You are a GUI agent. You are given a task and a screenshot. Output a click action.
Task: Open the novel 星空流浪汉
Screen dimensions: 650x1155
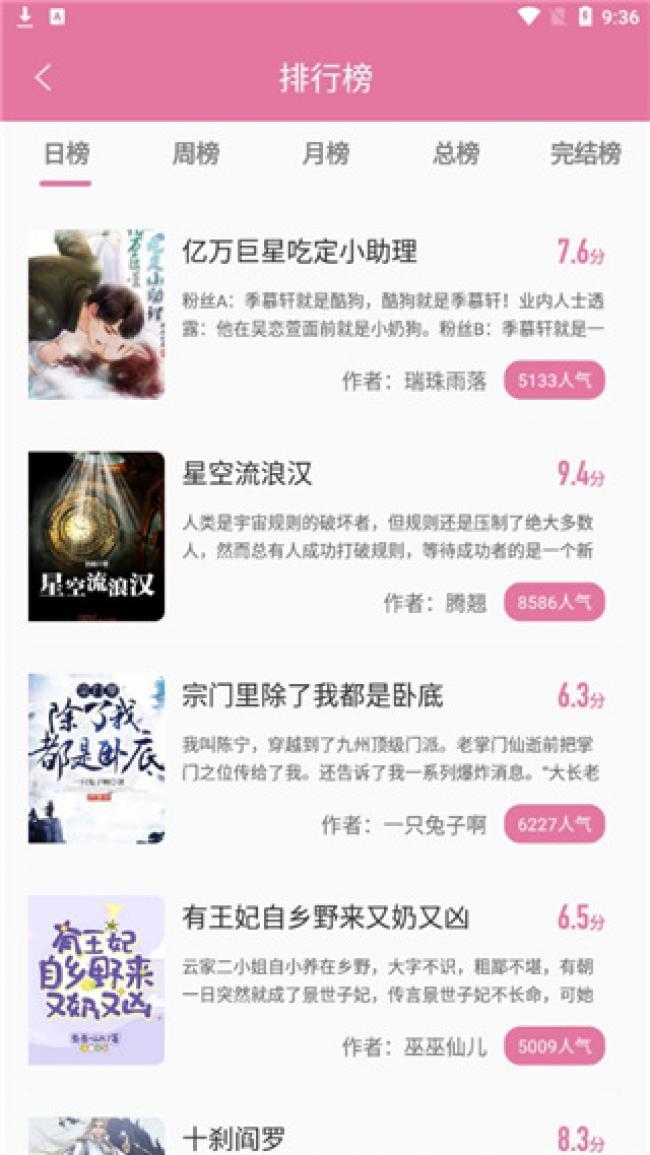247,473
